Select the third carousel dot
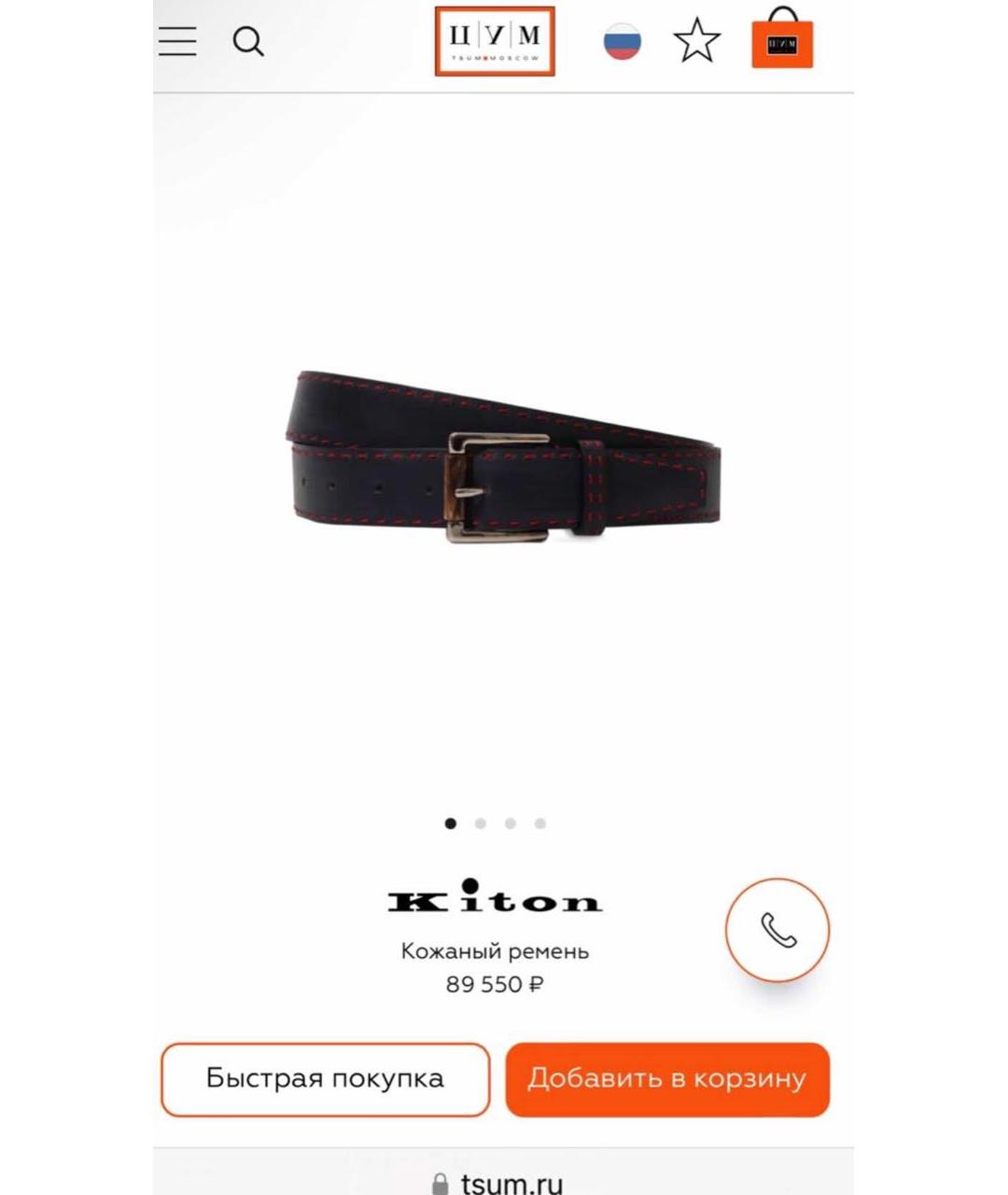Screen dimensions: 1008x1195 pos(509,822)
